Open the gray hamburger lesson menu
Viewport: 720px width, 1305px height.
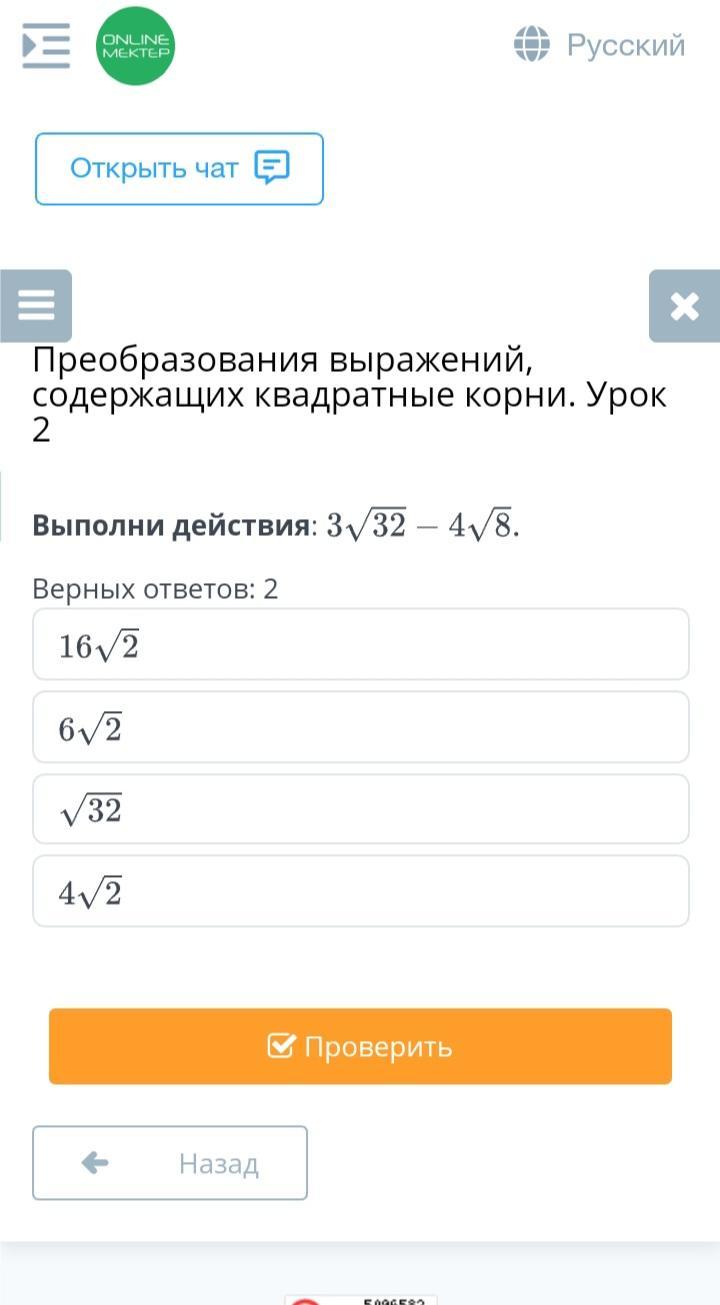coord(36,305)
